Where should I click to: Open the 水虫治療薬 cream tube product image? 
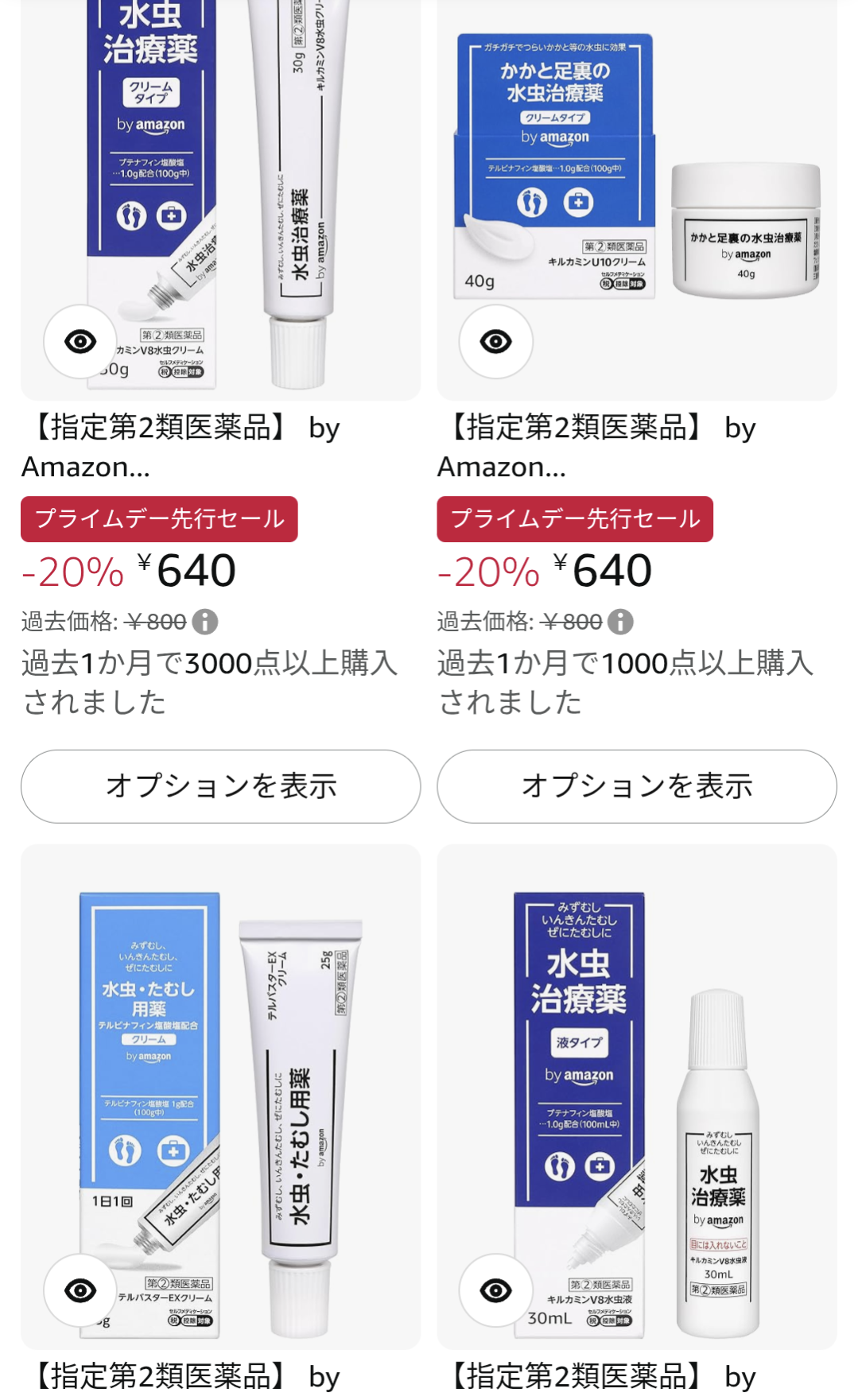(x=220, y=199)
